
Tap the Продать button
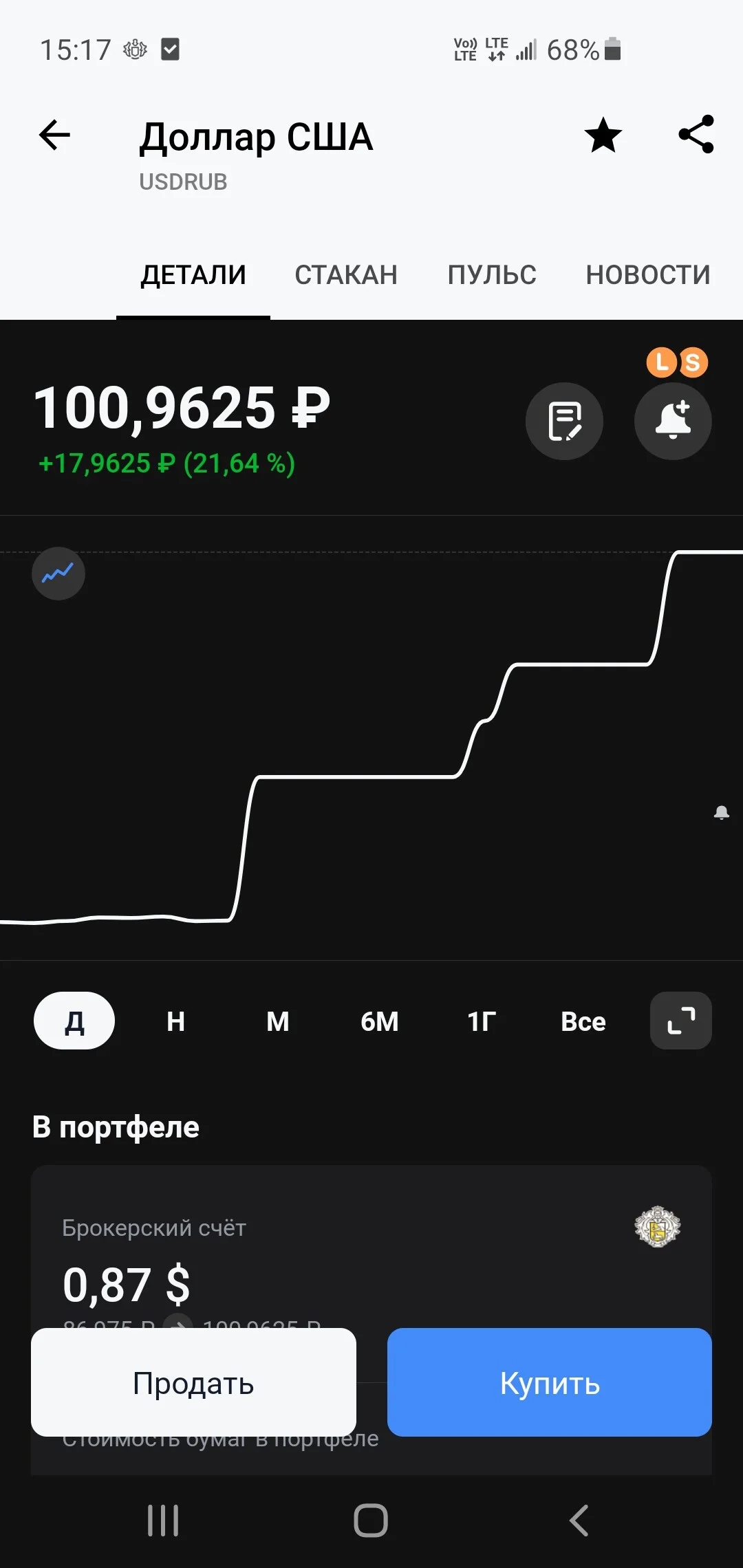click(193, 1382)
